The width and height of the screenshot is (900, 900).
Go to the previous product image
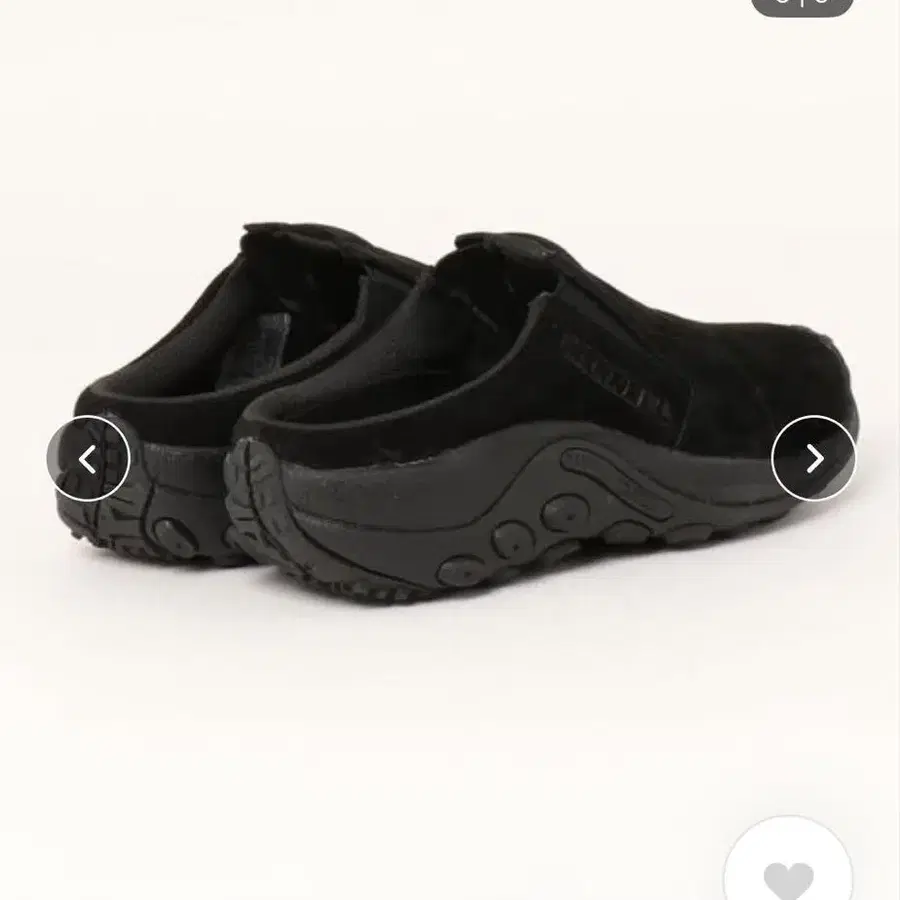coord(88,459)
